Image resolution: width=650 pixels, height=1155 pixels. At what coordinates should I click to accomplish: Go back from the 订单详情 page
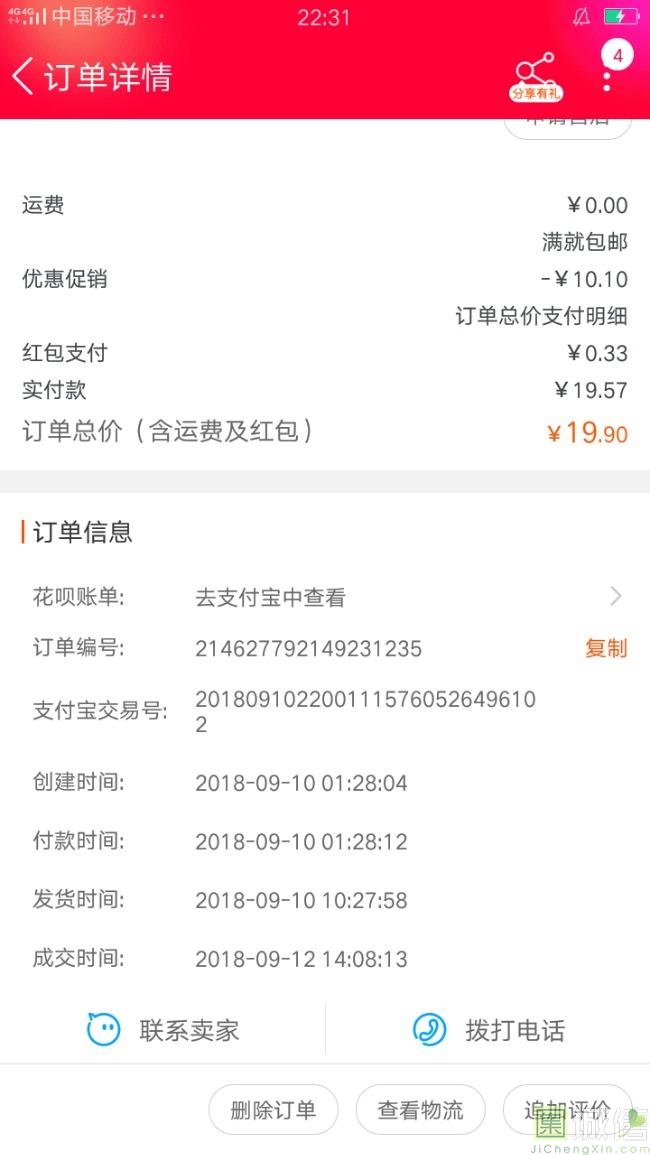coord(23,77)
